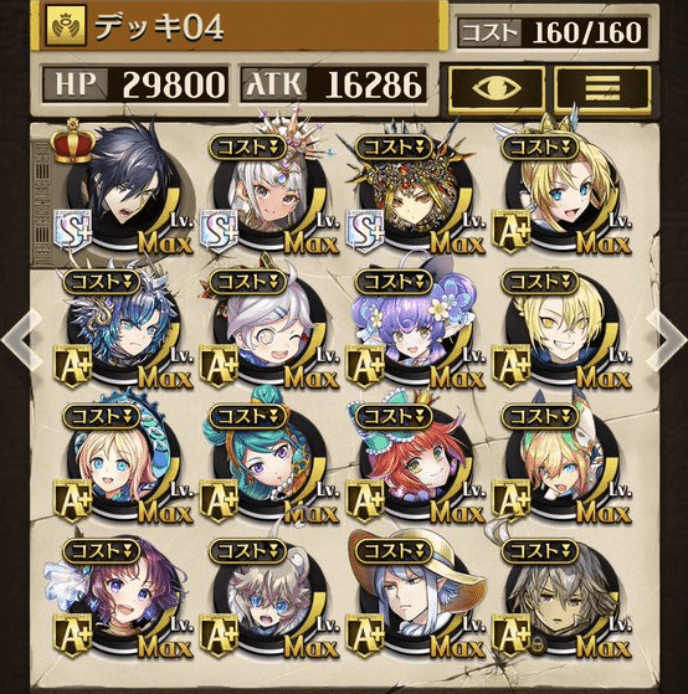Tap the eye visibility button
Screen dimensions: 688x694
click(x=496, y=88)
